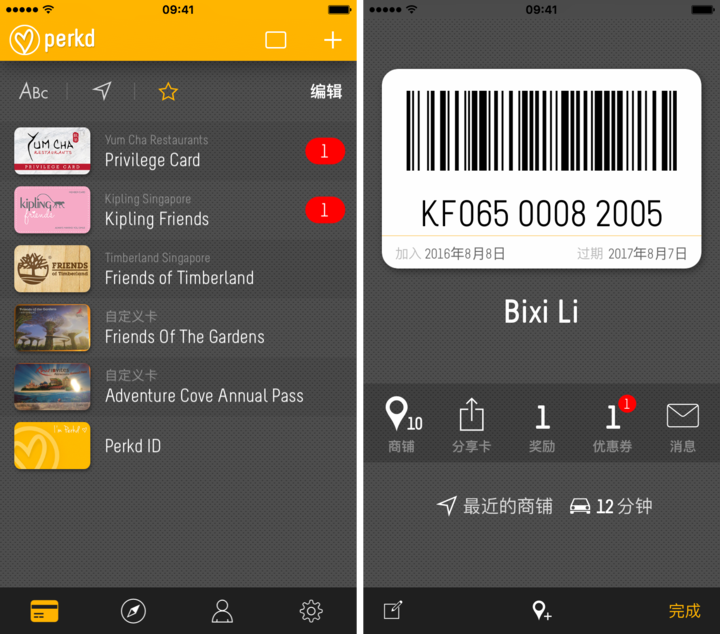Switch to the profile tab
Image resolution: width=720 pixels, height=634 pixels.
tap(222, 611)
